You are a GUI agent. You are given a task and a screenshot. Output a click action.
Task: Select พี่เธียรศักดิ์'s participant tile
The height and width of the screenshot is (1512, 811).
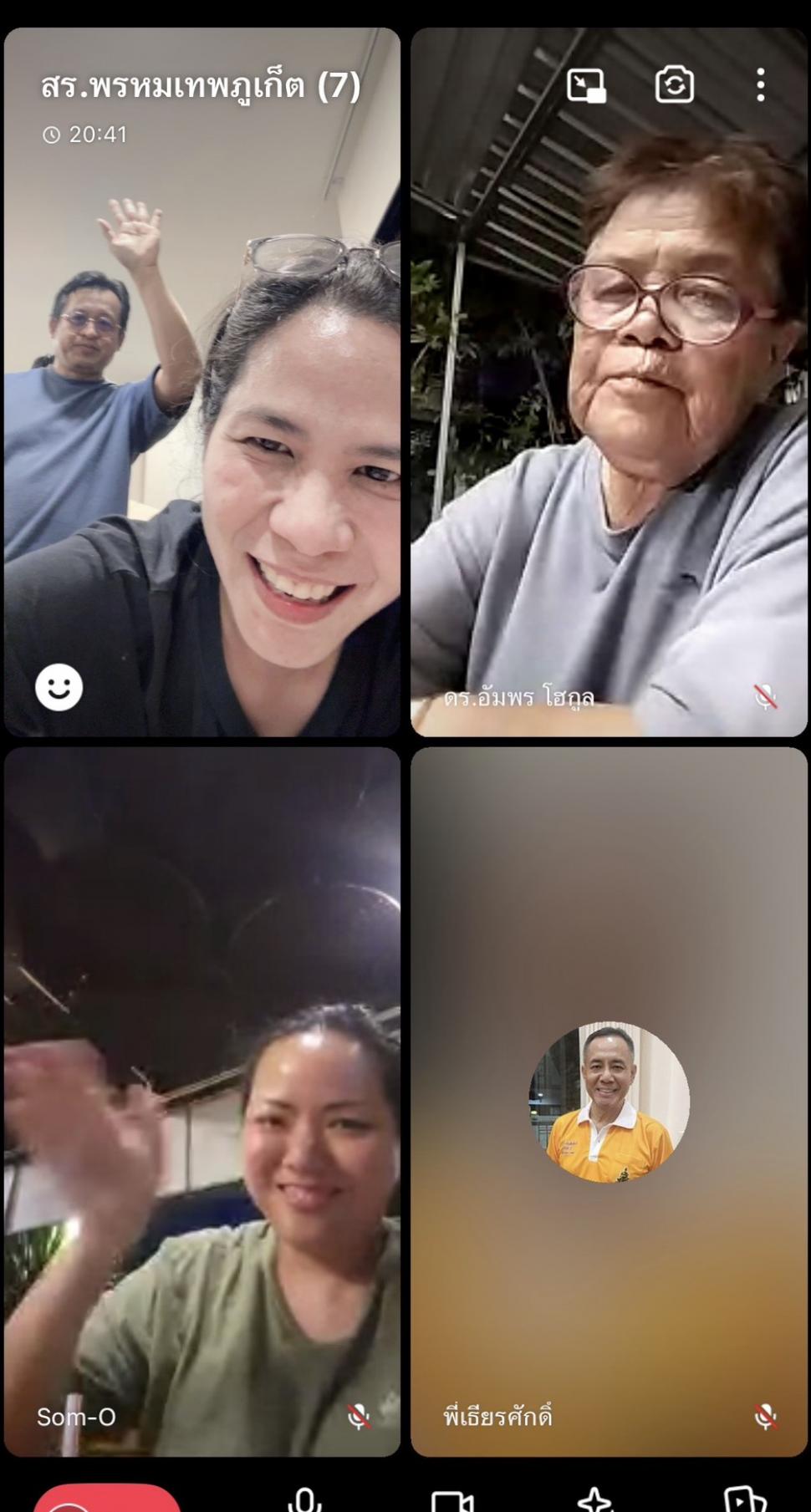[x=609, y=1102]
